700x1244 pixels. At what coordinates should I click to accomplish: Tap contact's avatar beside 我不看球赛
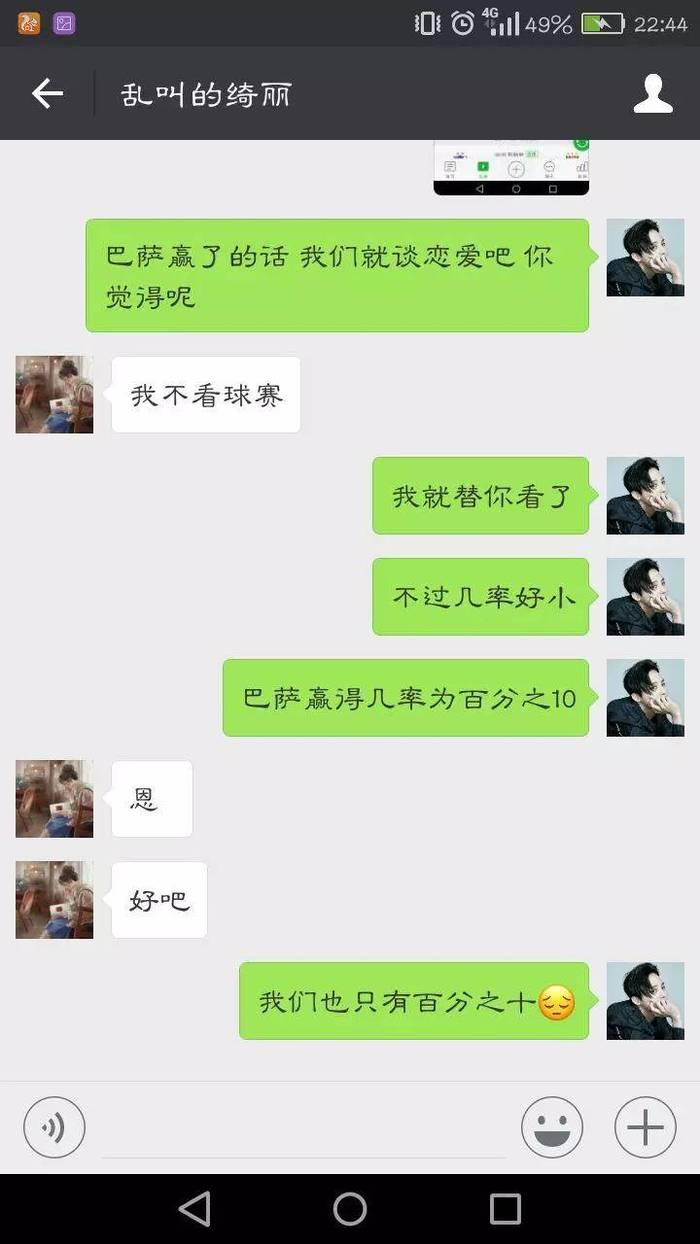coord(54,395)
